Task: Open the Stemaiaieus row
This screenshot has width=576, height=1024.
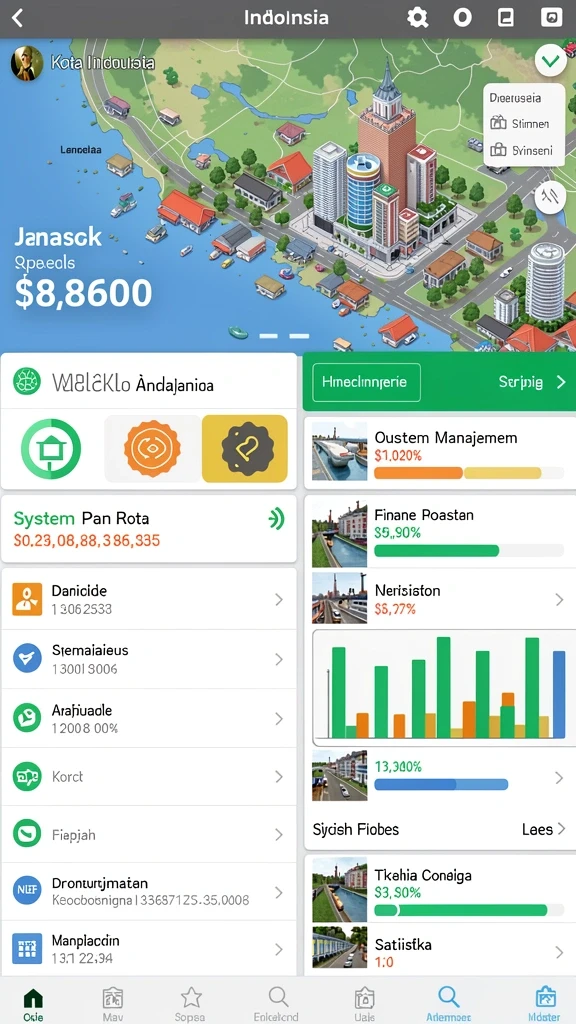Action: 148,659
